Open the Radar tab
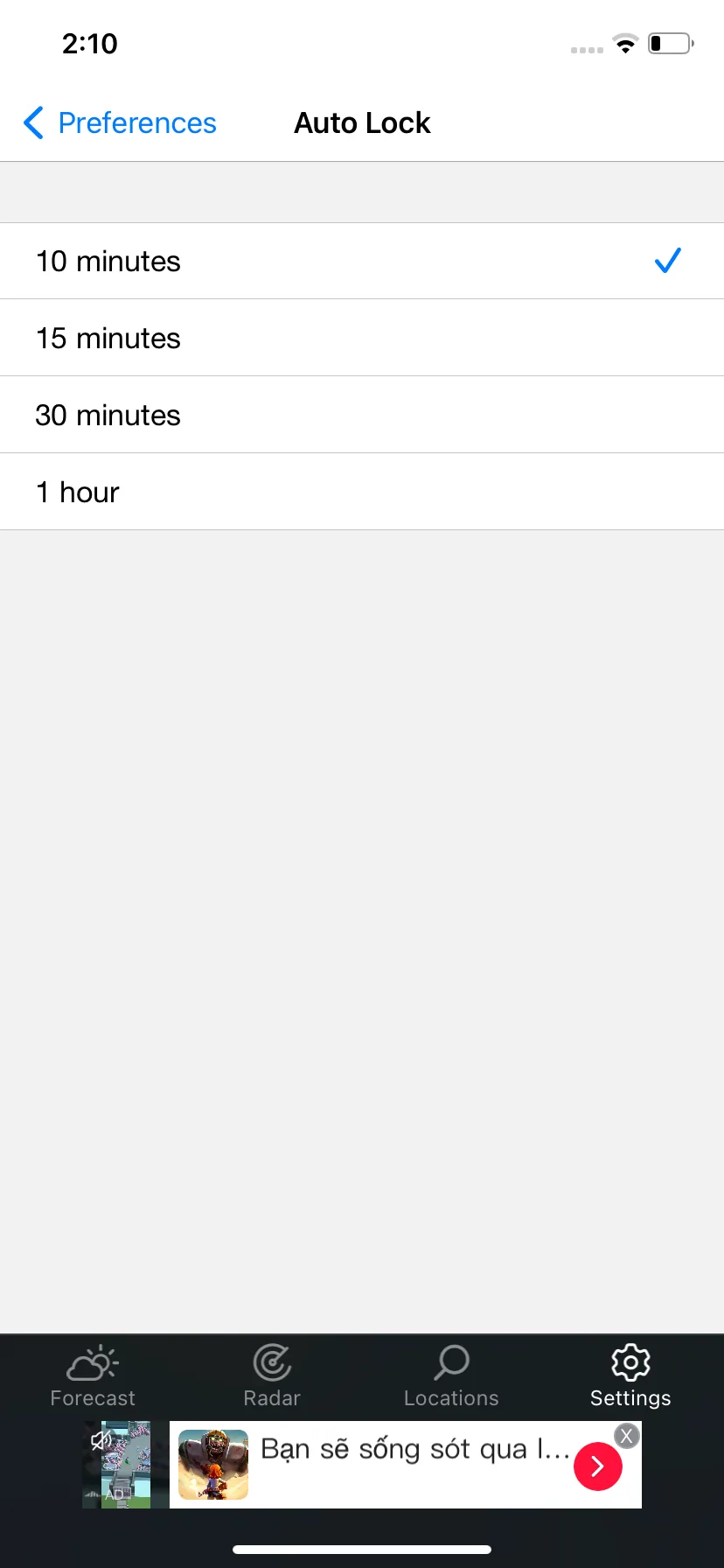Screen dimensions: 724x1568 click(272, 1375)
